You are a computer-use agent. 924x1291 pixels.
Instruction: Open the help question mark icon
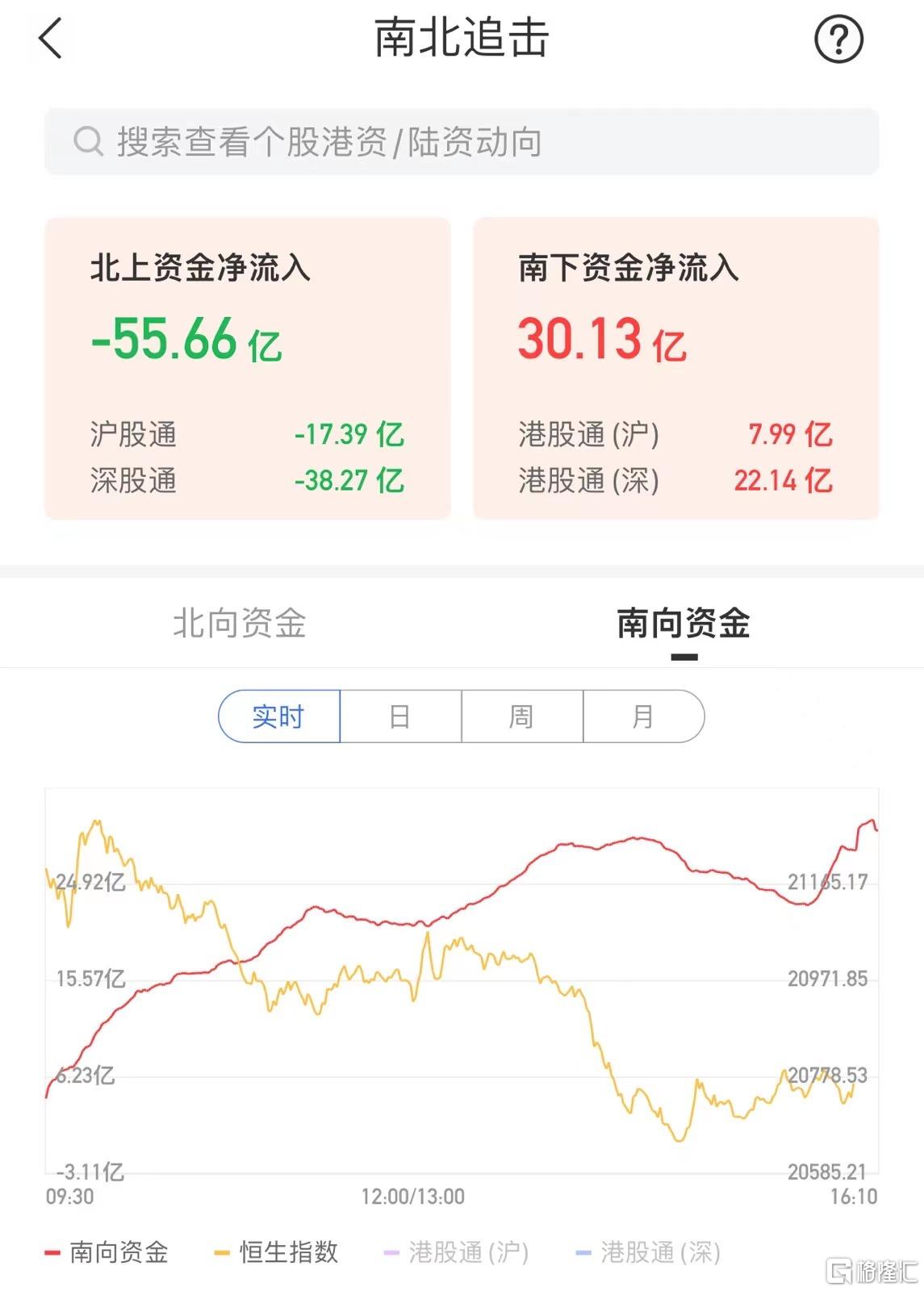838,39
